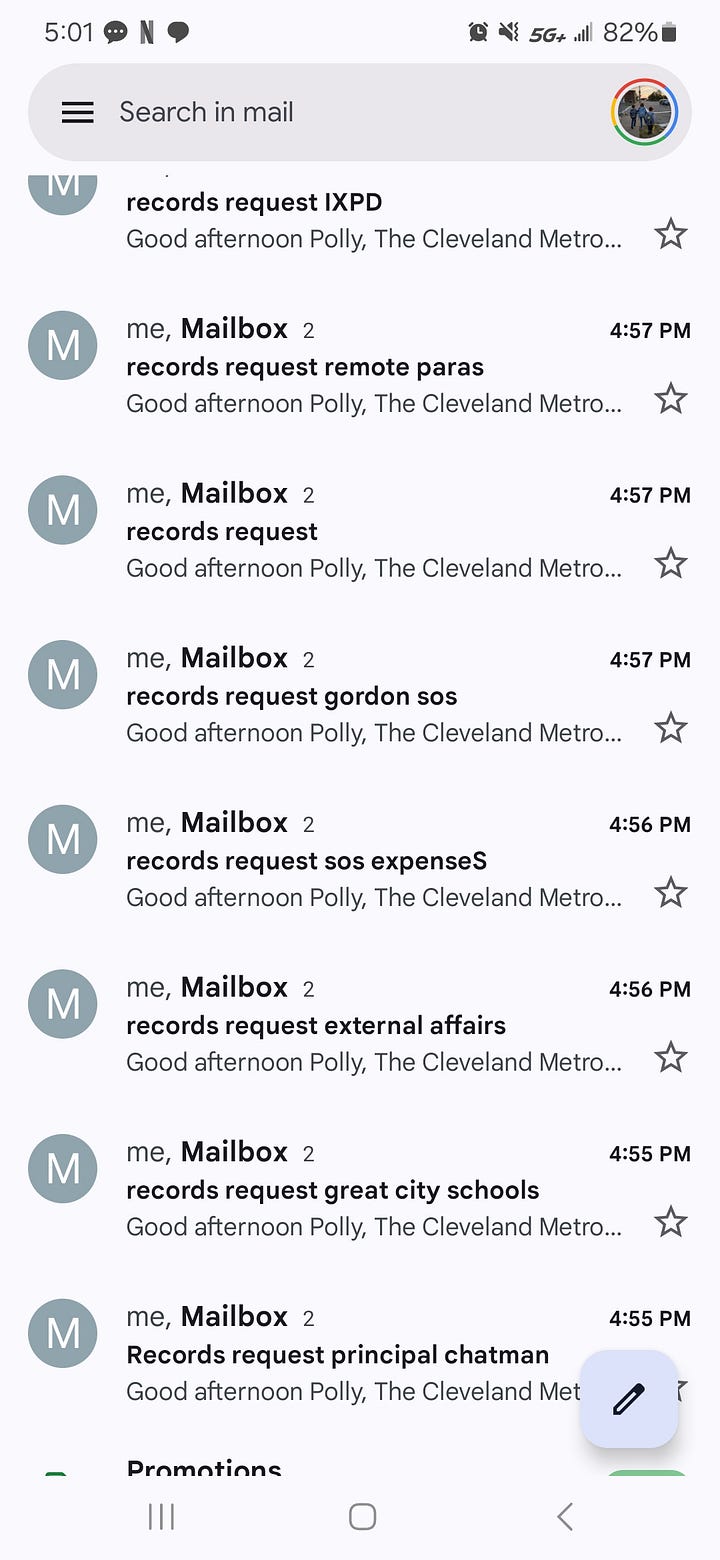
Task: Open the navigation drawer menu
Action: tap(77, 113)
